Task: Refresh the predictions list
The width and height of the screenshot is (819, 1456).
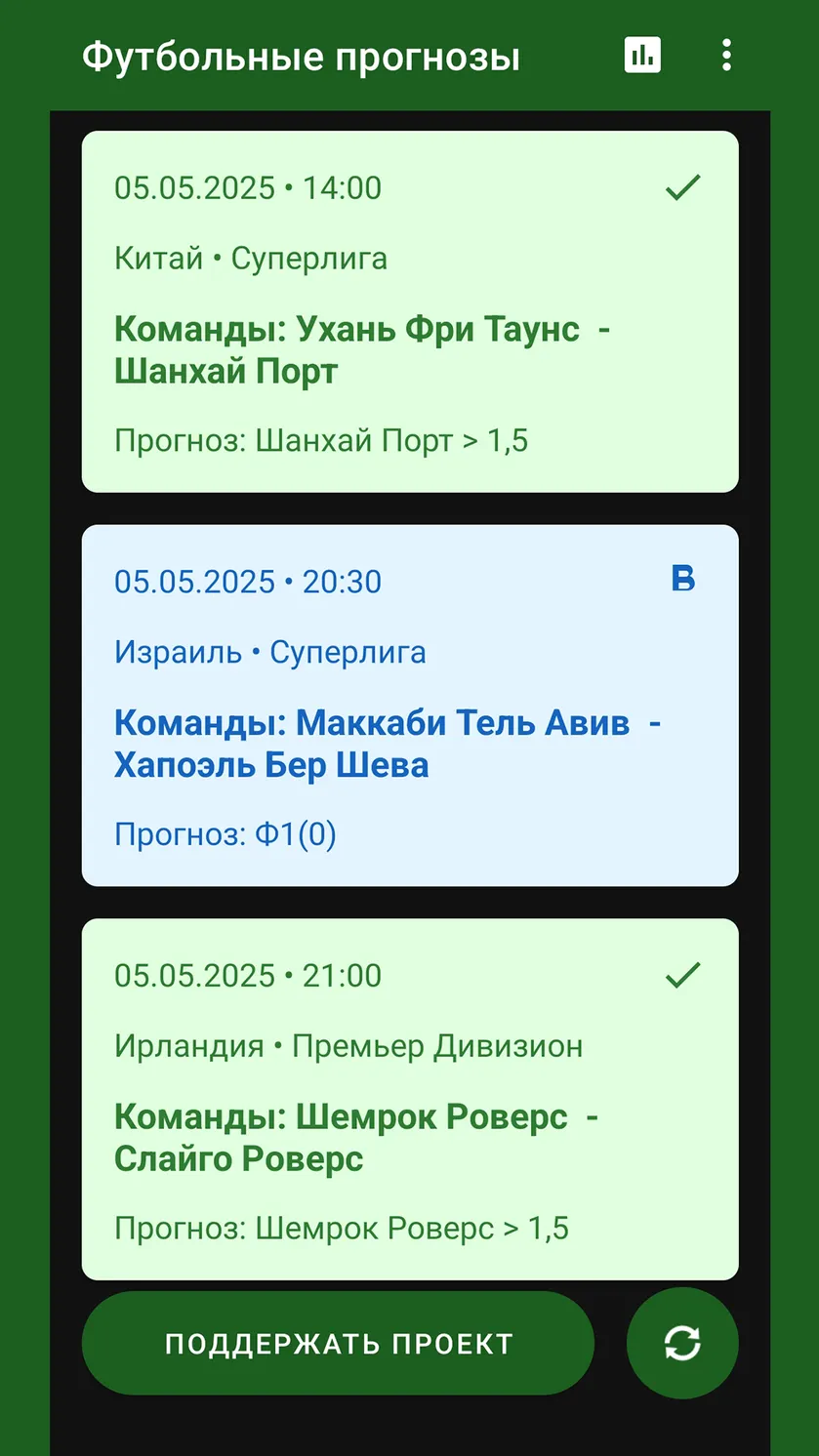Action: 682,1344
